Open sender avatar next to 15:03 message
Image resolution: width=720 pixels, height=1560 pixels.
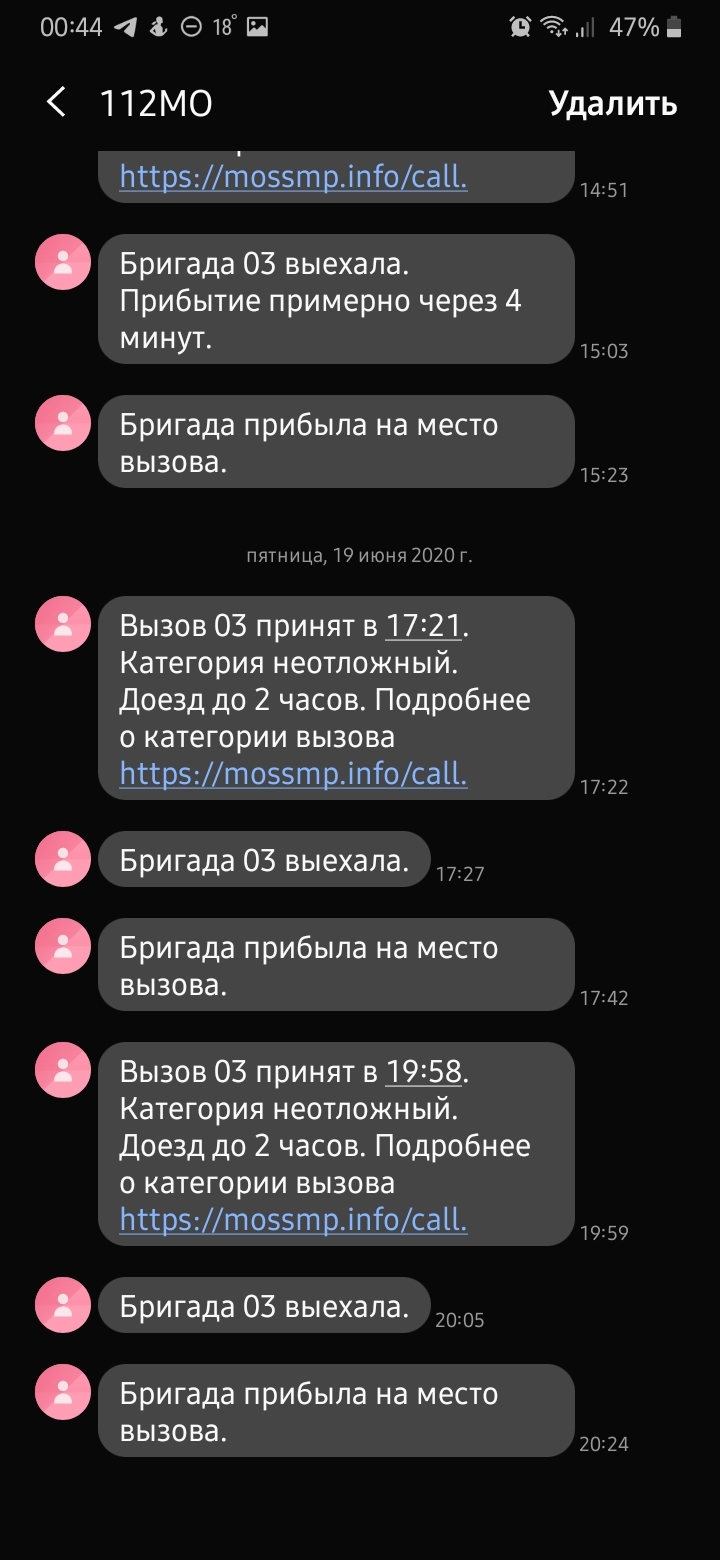(x=63, y=263)
